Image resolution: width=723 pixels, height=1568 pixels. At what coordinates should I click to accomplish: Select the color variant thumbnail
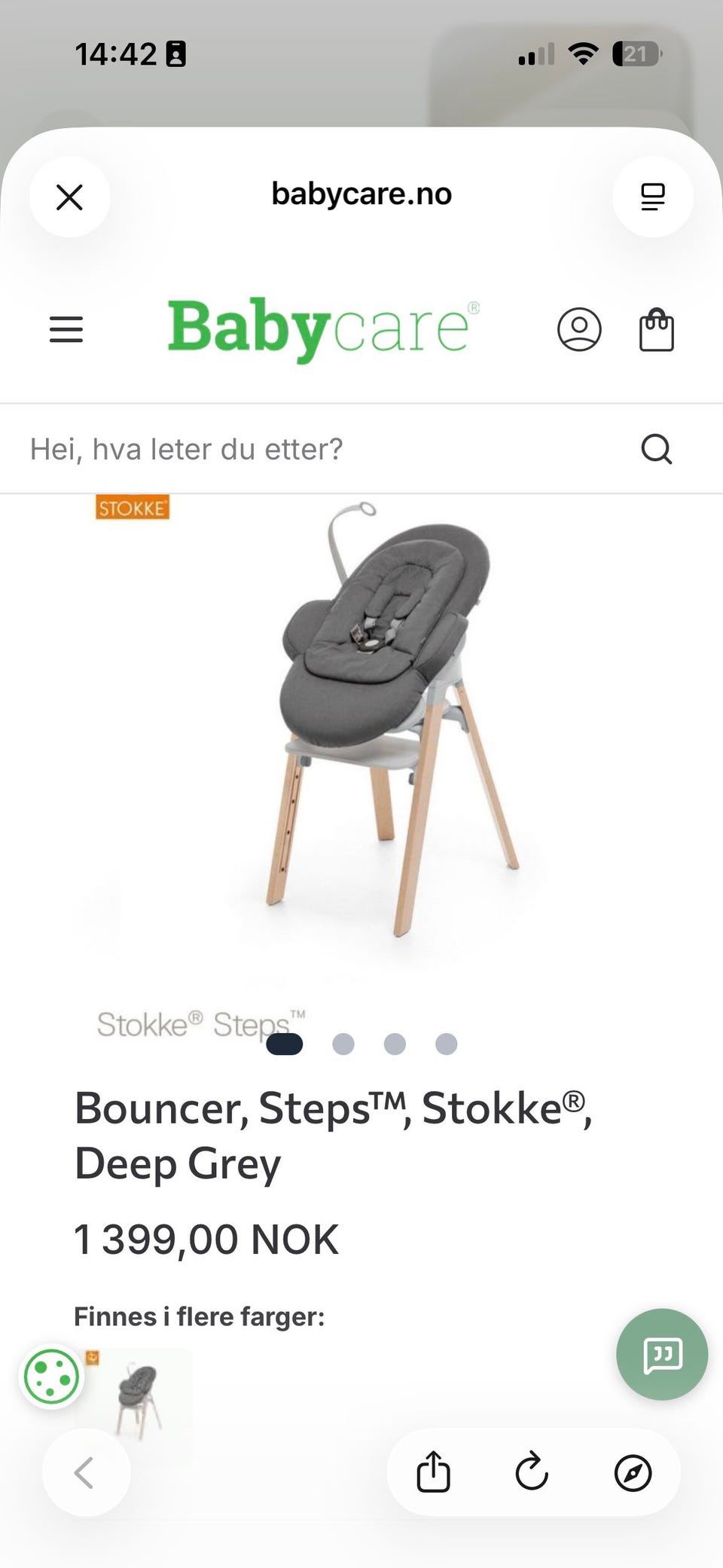tap(137, 1406)
